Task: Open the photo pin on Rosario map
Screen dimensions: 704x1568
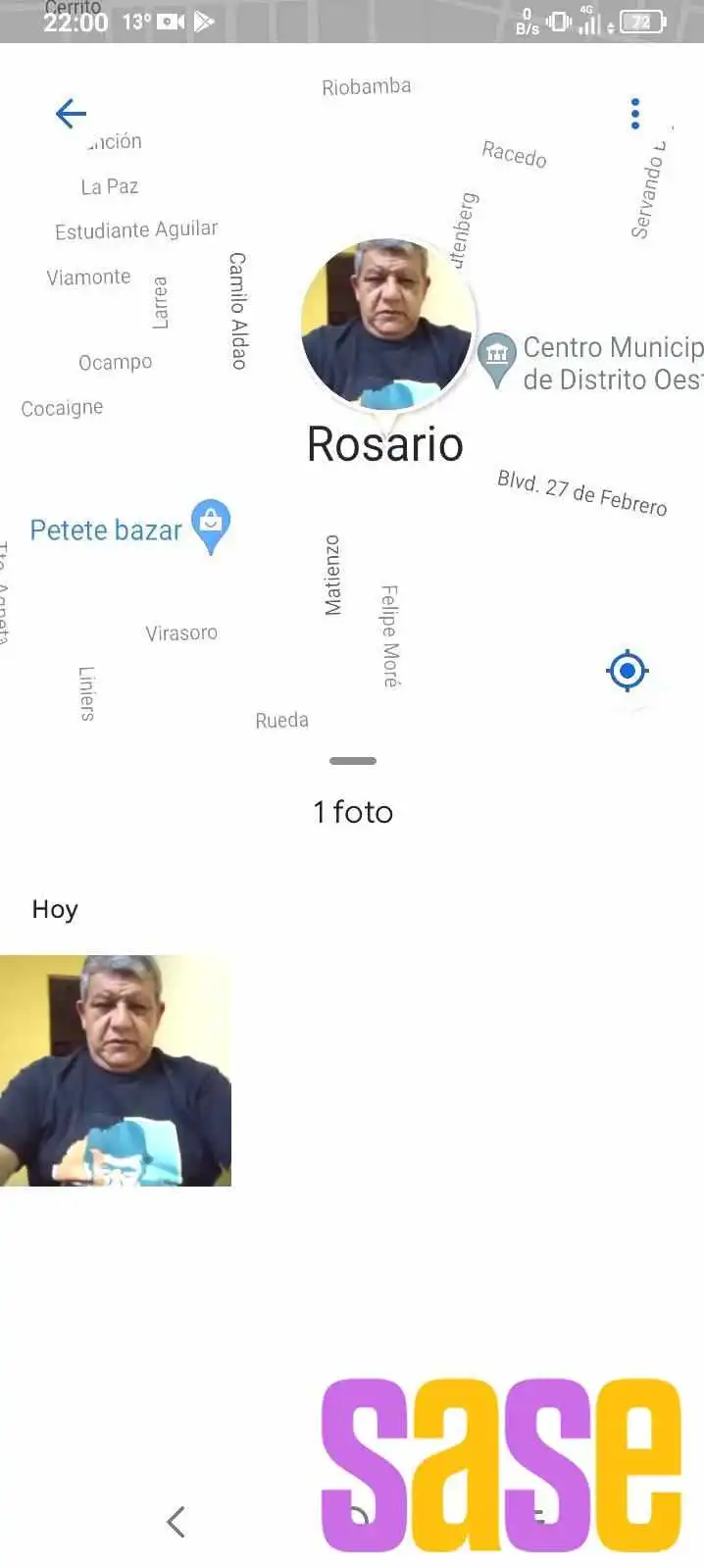Action: [387, 326]
